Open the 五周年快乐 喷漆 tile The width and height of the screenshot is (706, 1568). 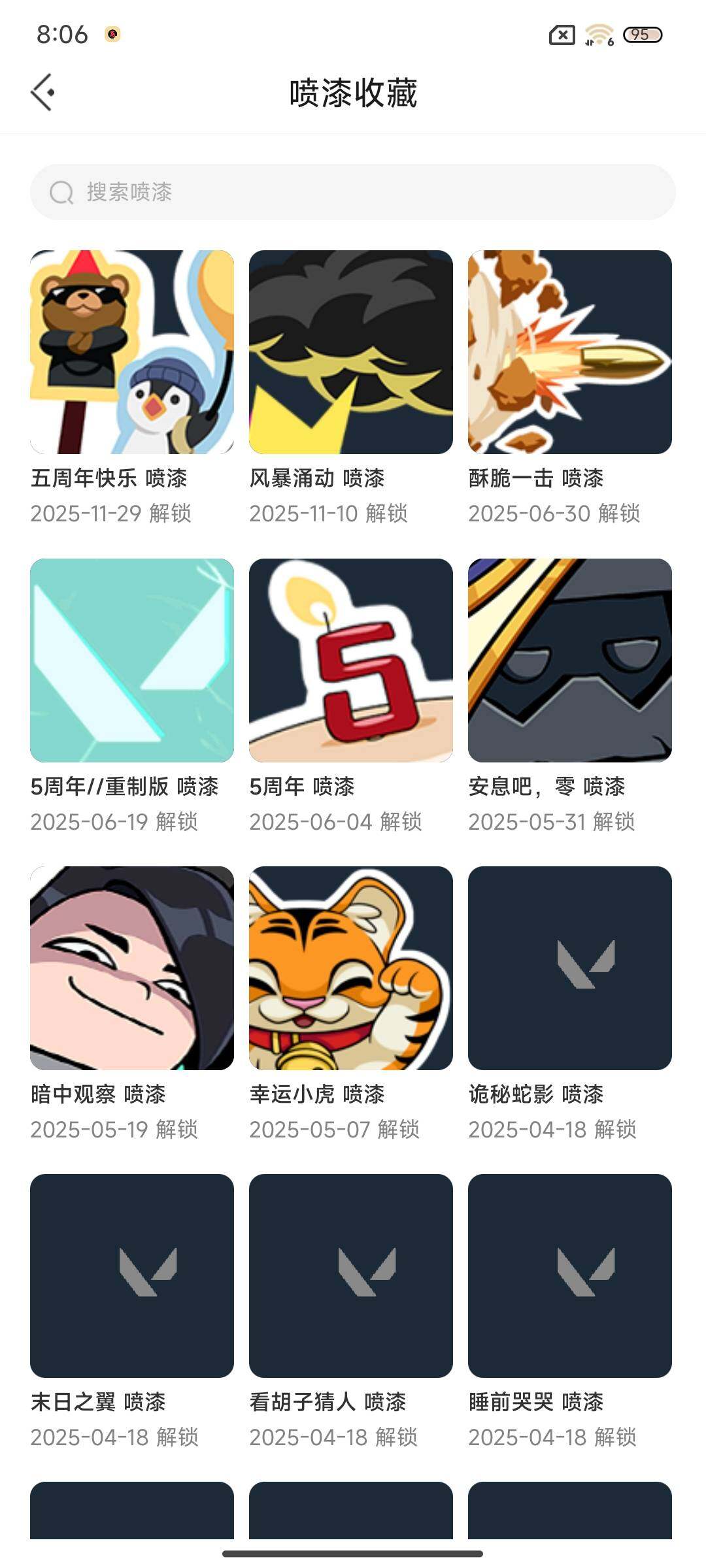(x=132, y=352)
